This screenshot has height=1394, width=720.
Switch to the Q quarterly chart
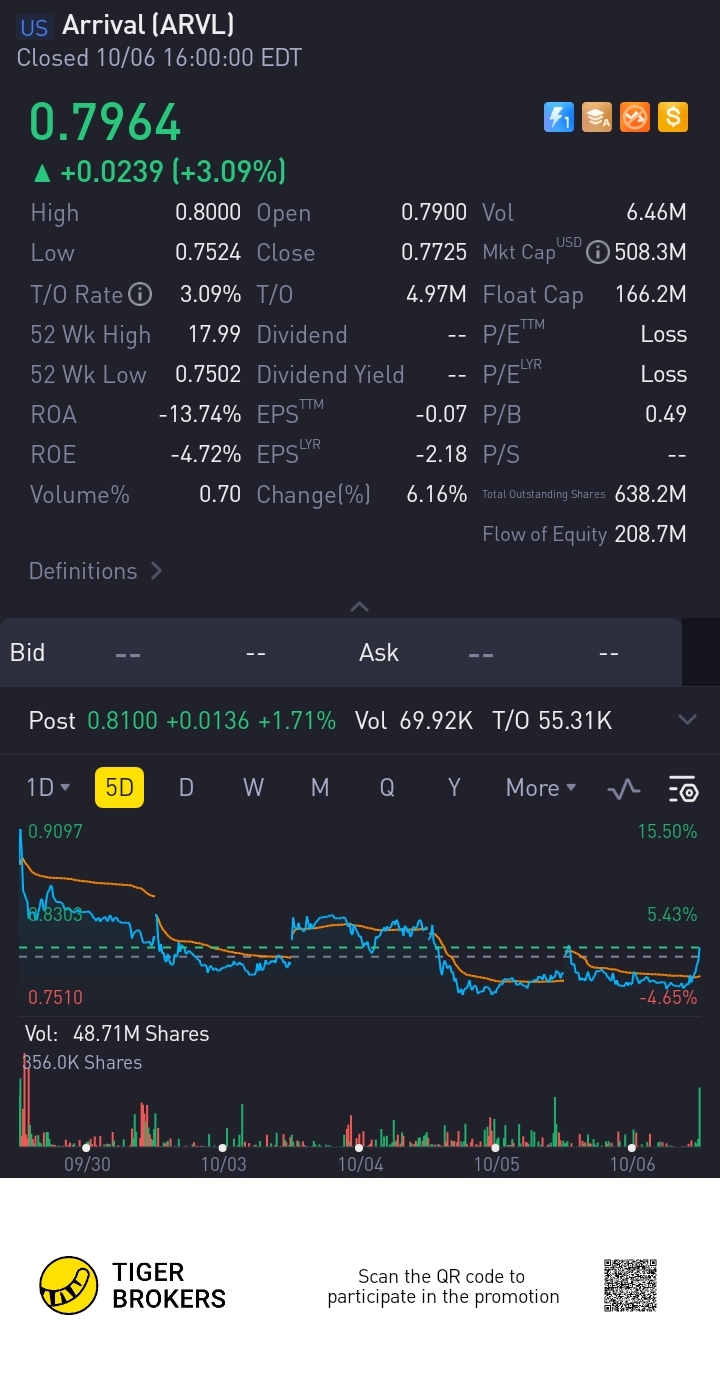(387, 788)
